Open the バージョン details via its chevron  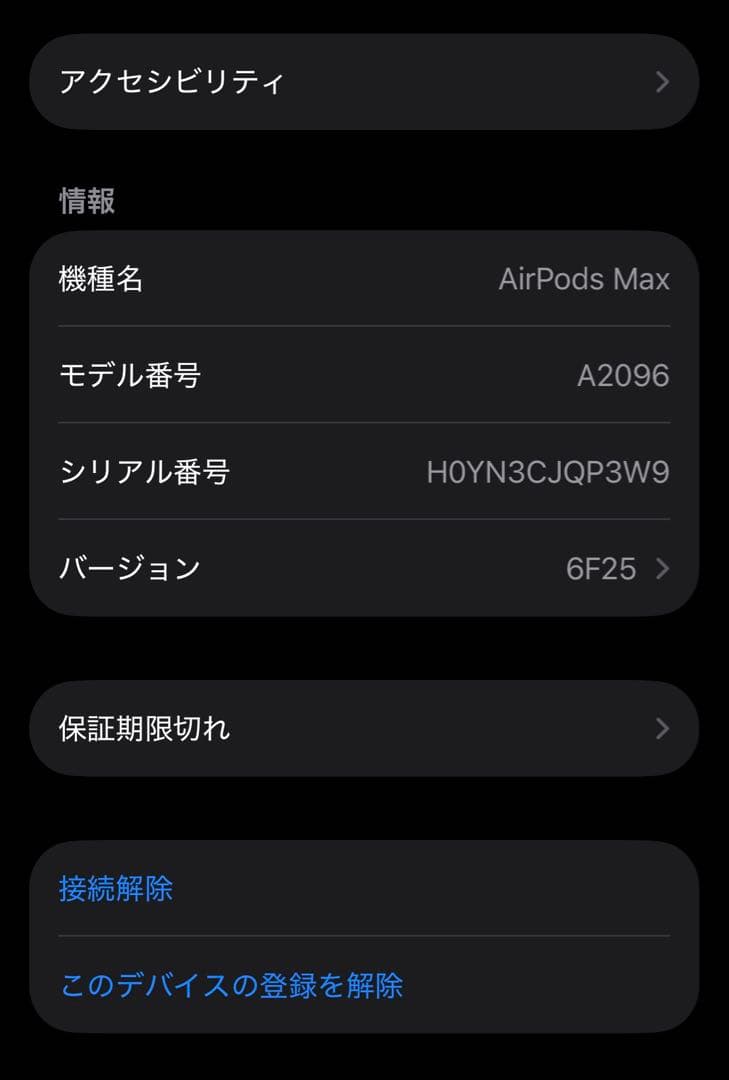pyautogui.click(x=661, y=569)
